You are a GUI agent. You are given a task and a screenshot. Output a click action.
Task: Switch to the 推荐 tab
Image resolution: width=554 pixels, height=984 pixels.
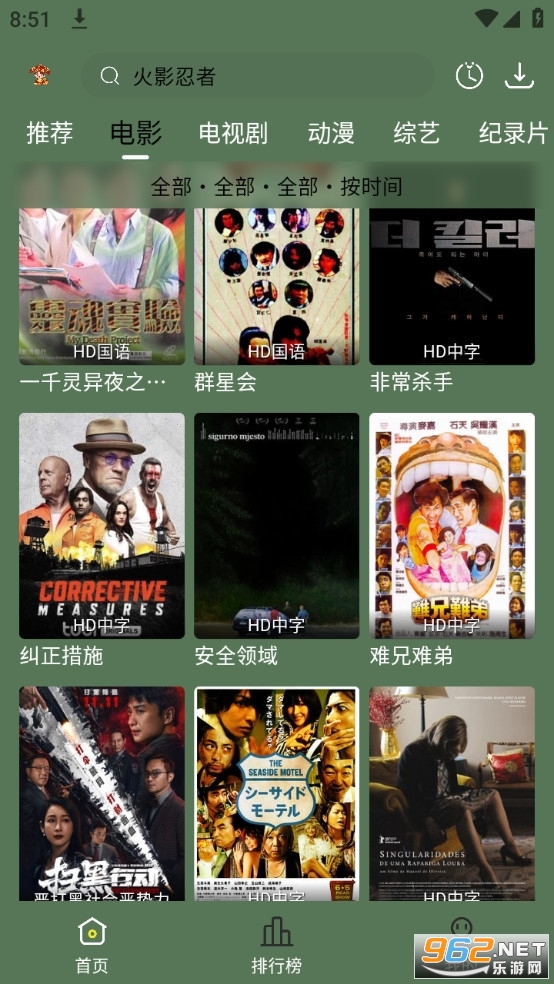tap(50, 133)
